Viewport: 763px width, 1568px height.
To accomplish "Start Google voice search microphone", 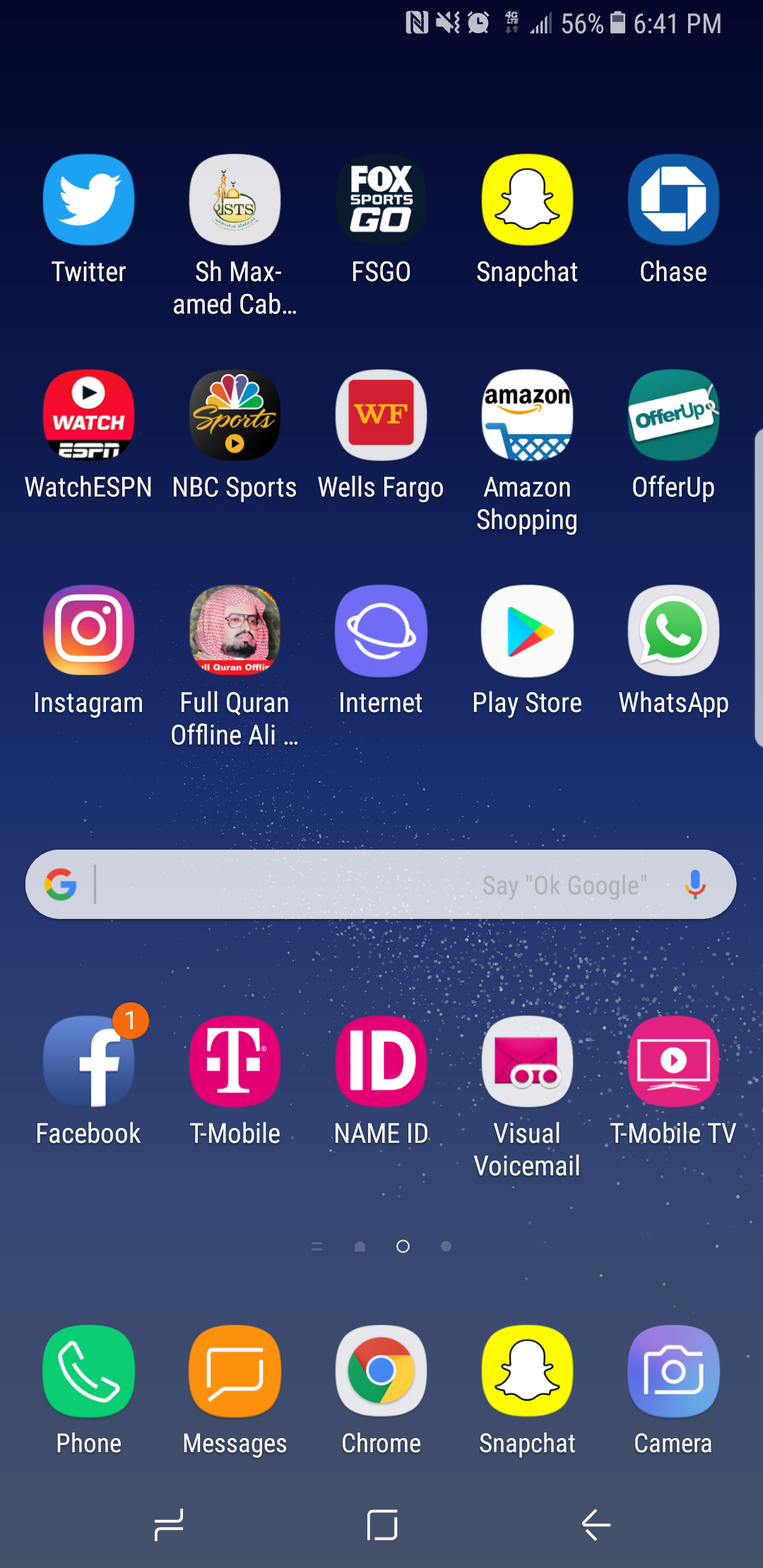I will [x=695, y=884].
